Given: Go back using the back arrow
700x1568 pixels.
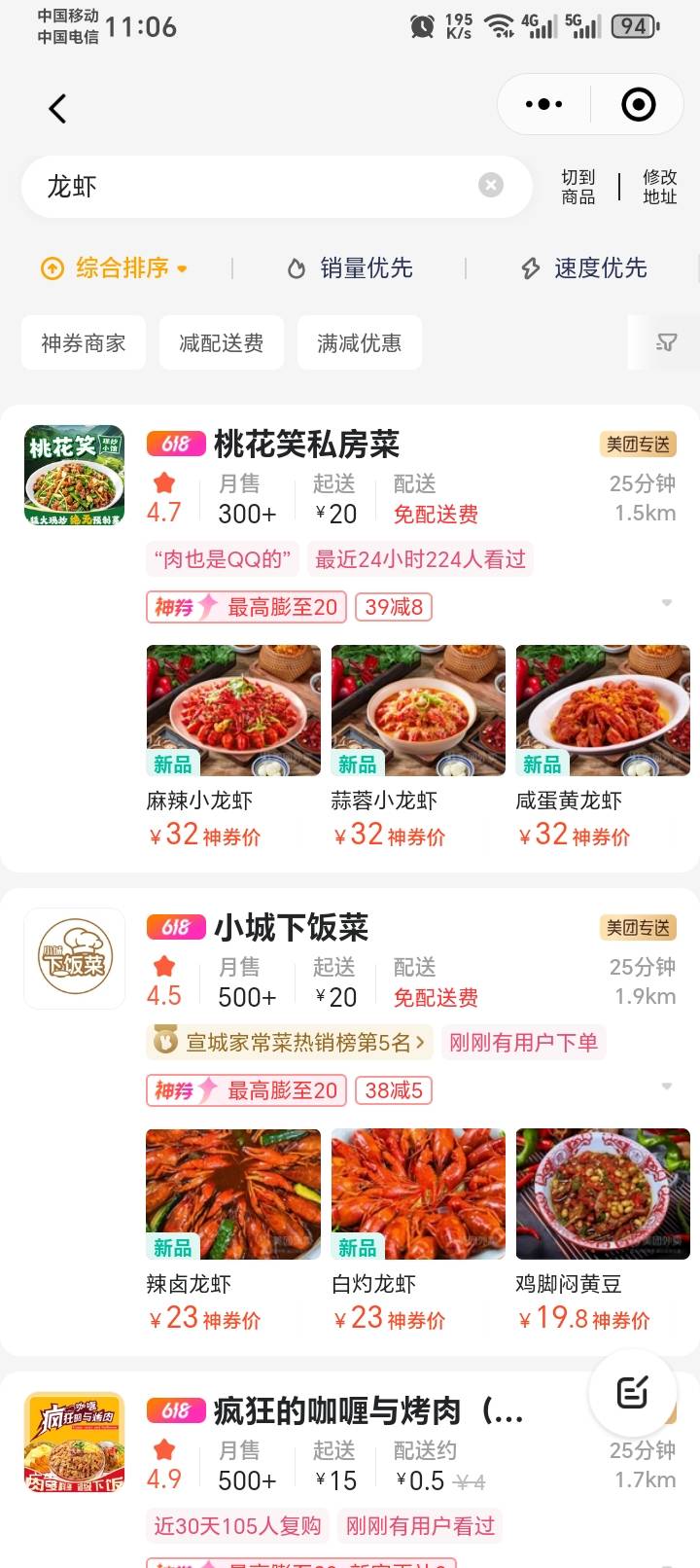Looking at the screenshot, I should (58, 108).
